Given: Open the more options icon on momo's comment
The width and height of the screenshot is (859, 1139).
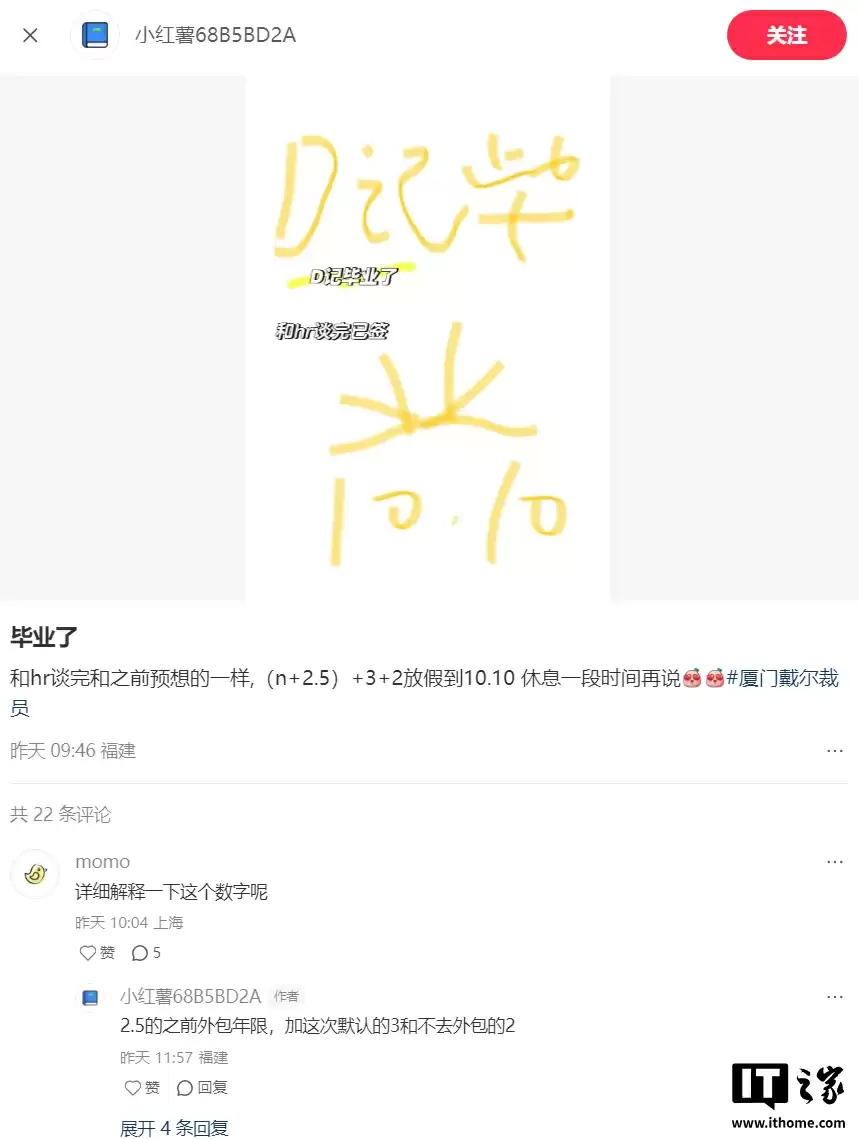Looking at the screenshot, I should 835,861.
